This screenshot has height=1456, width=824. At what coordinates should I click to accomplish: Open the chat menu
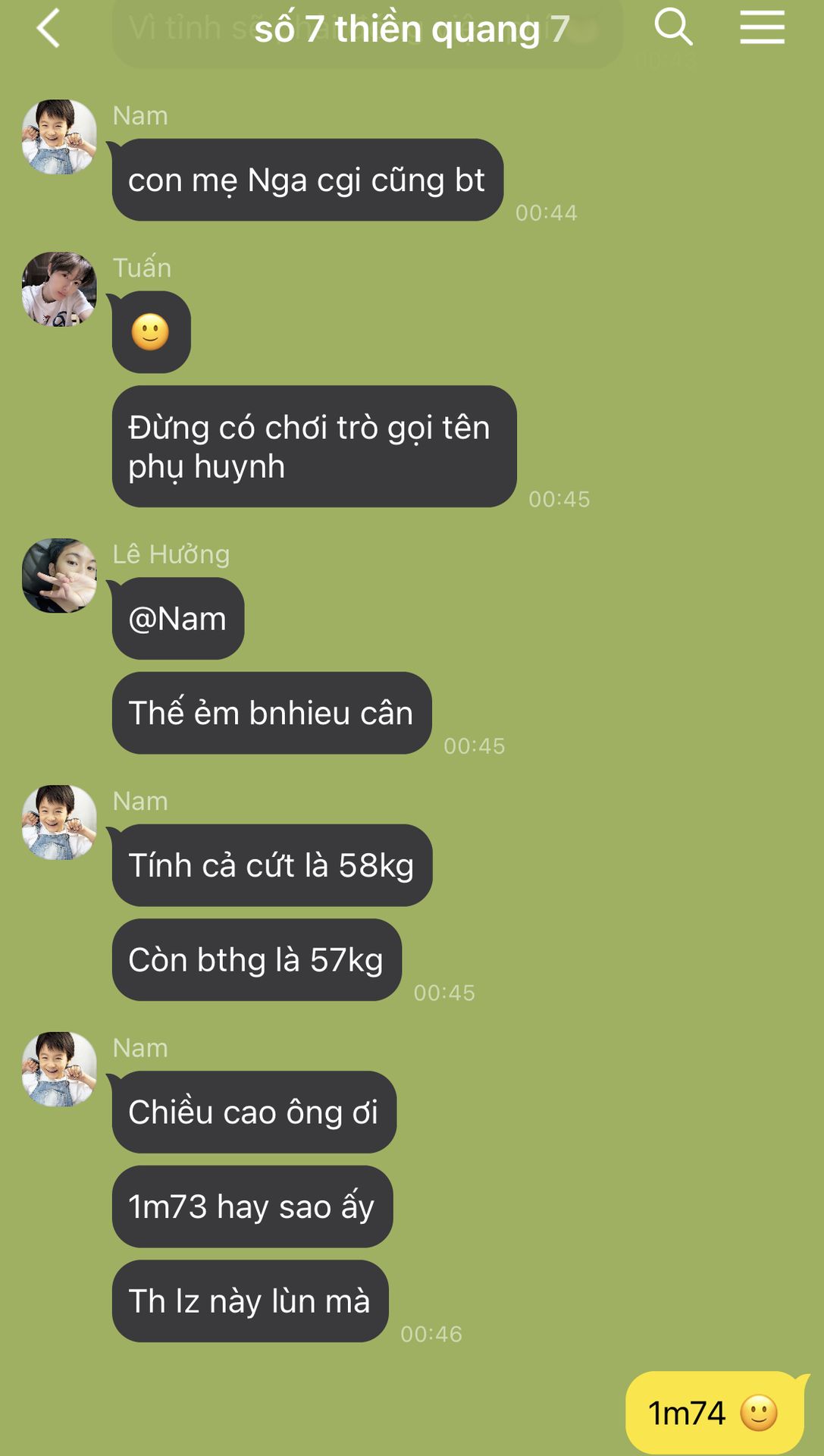click(x=762, y=27)
